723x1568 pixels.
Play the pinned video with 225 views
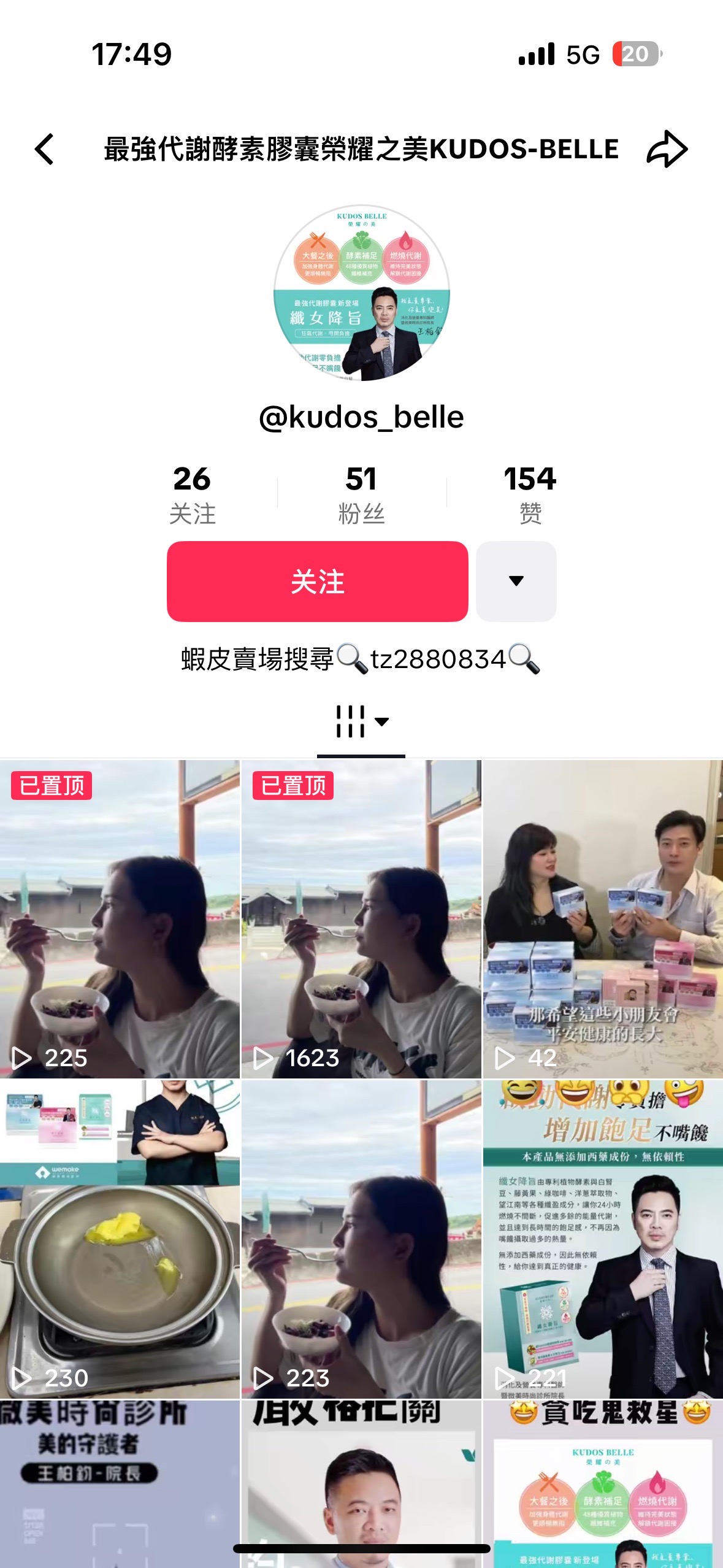[x=120, y=919]
